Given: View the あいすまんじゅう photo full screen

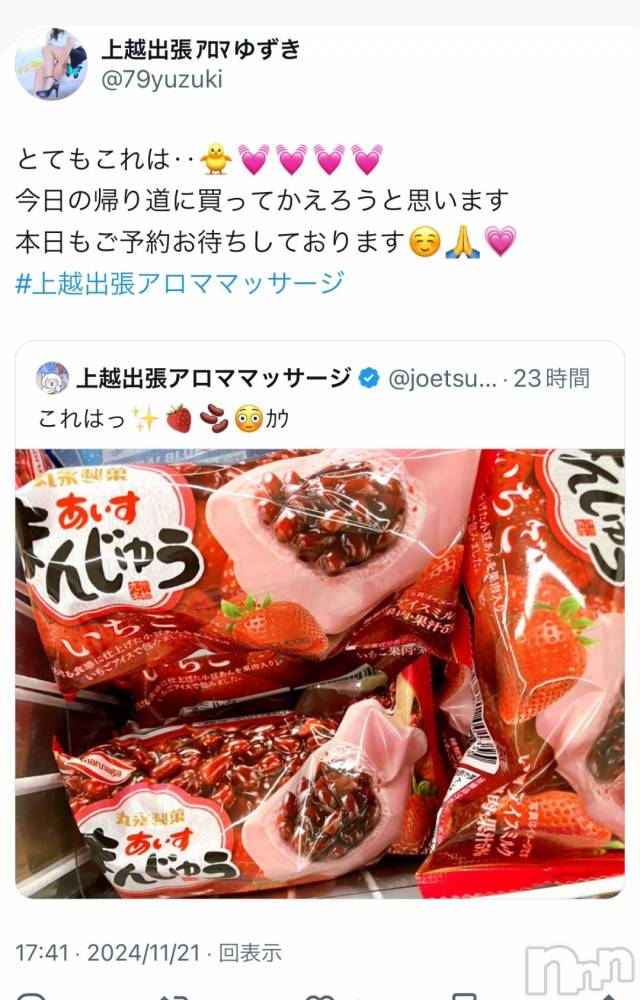Looking at the screenshot, I should [320, 670].
